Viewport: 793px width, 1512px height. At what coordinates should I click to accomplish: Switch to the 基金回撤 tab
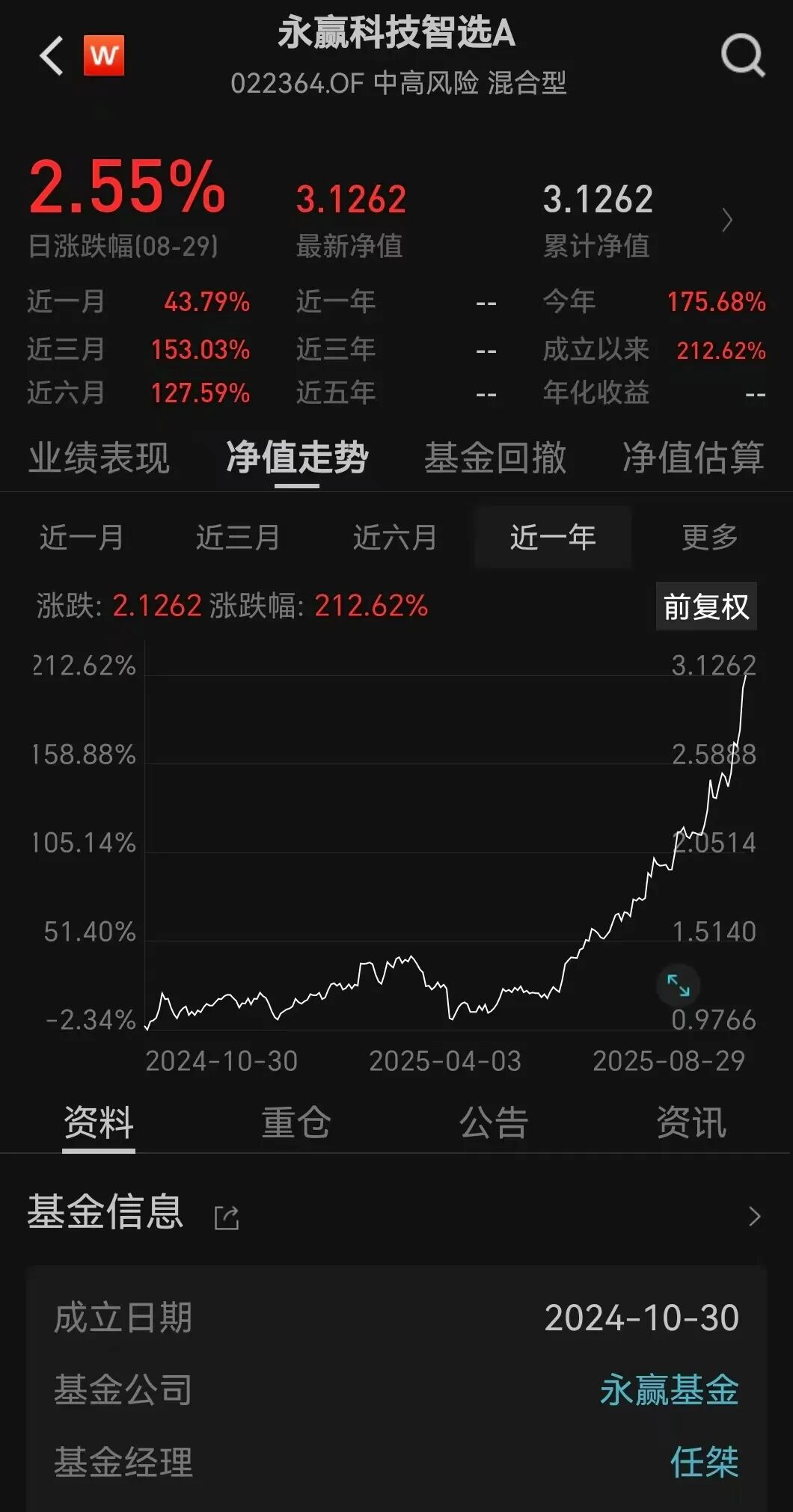[495, 458]
